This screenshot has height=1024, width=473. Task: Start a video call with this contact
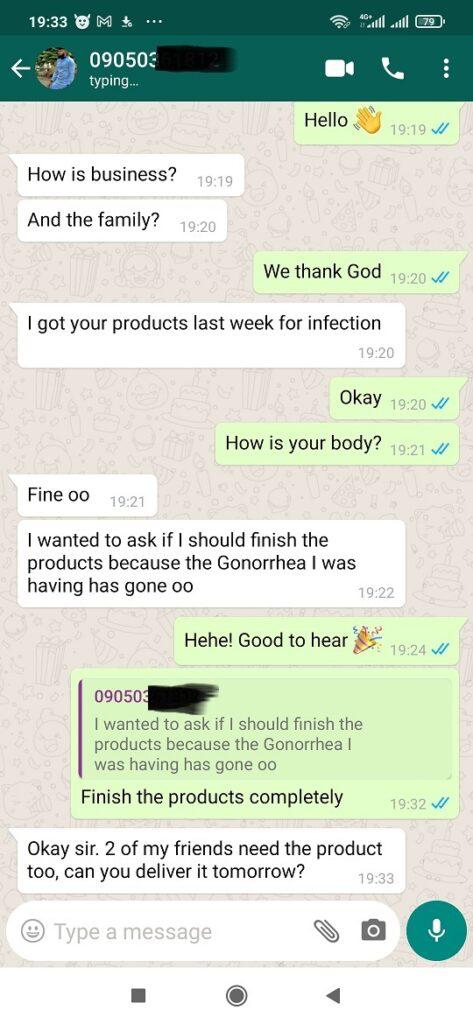click(340, 68)
